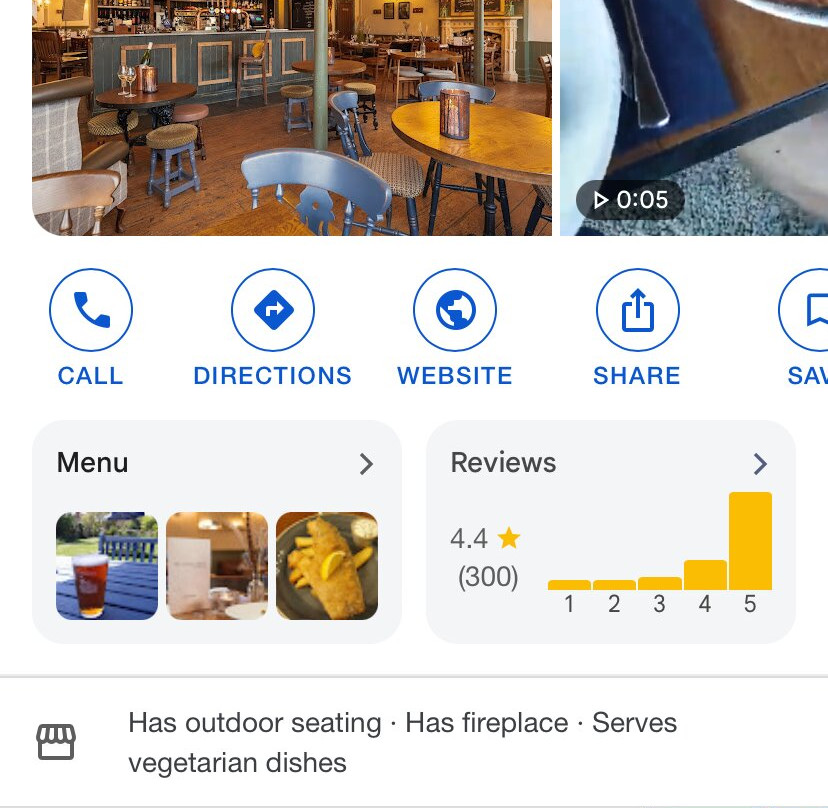Screen dimensions: 828x808
Task: View the outdoor seating and amenities details
Action: pyautogui.click(x=402, y=742)
